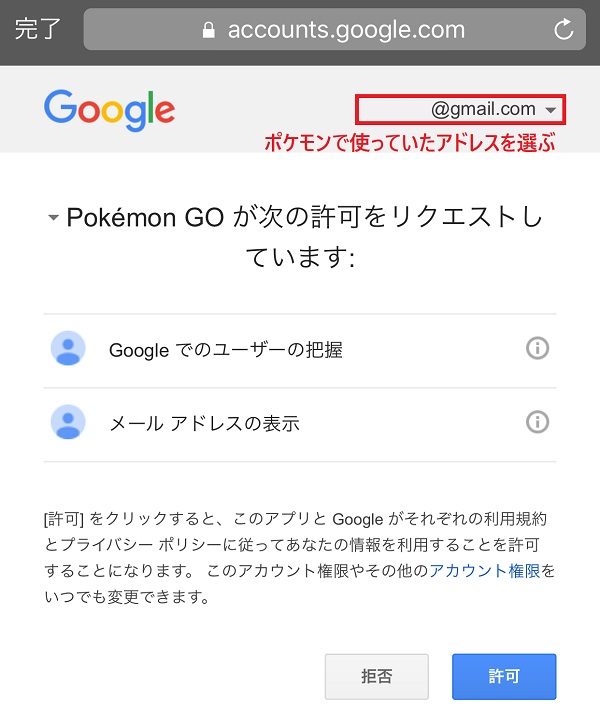The width and height of the screenshot is (600, 712).
Task: Show info for Google でのユーザーの把握
Action: pyautogui.click(x=537, y=348)
